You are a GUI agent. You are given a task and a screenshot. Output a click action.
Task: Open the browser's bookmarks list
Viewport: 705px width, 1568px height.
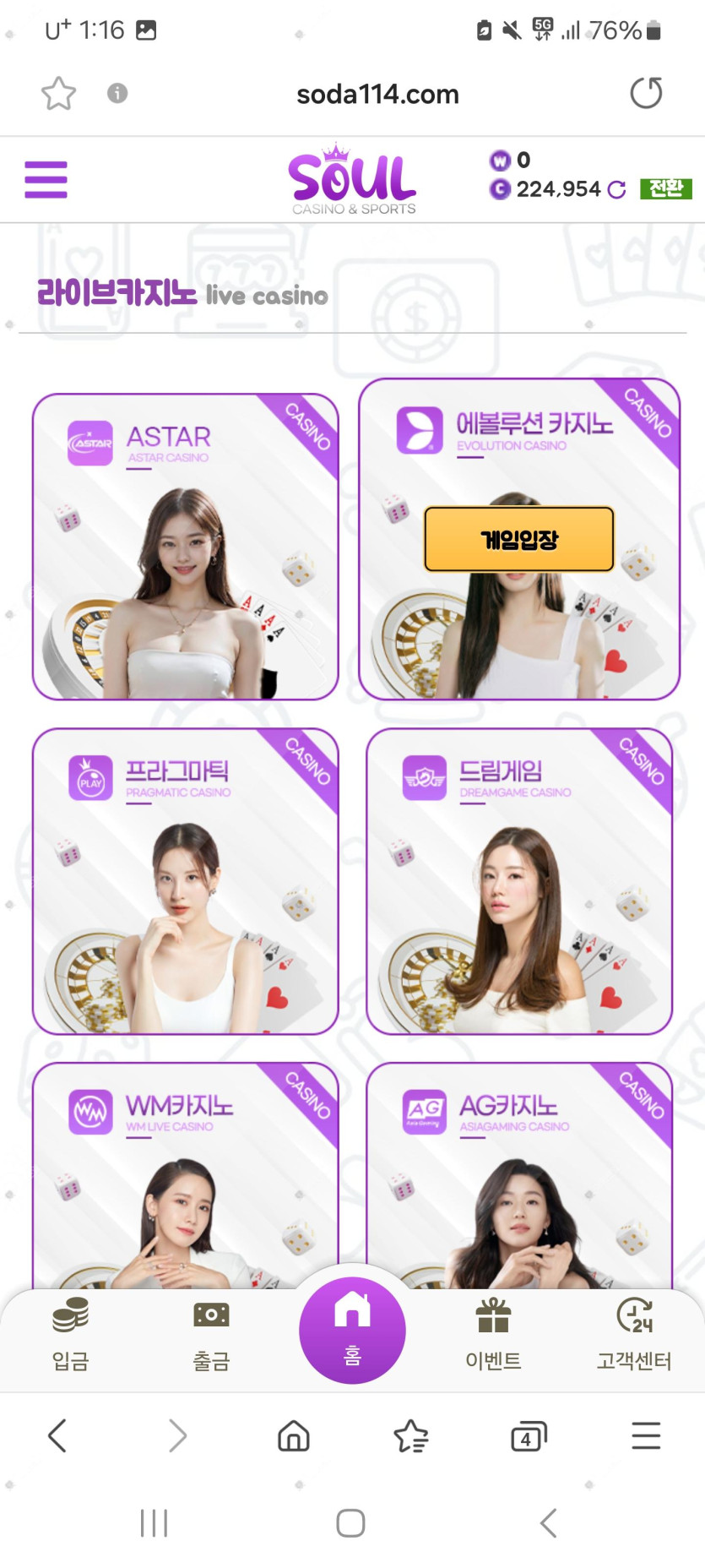pyautogui.click(x=411, y=1436)
